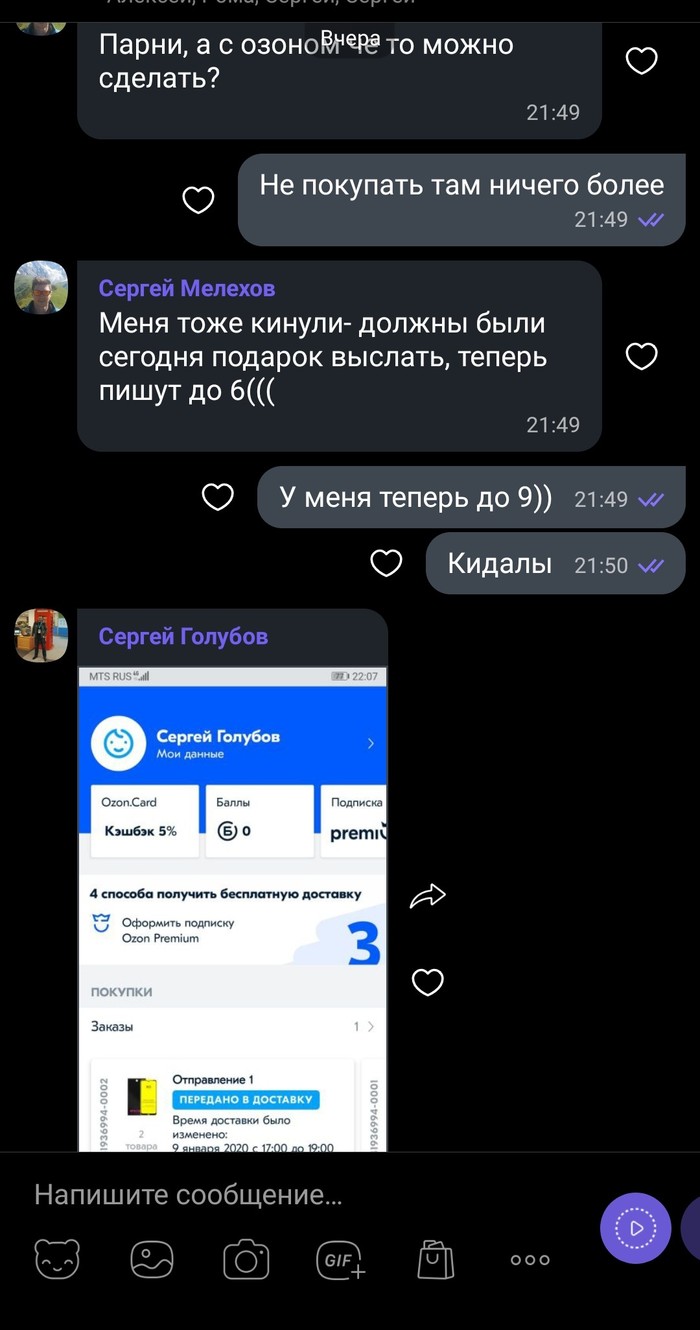The height and width of the screenshot is (1330, 700).
Task: Focus the "Напишите сообщение" input field
Action: (x=300, y=1194)
